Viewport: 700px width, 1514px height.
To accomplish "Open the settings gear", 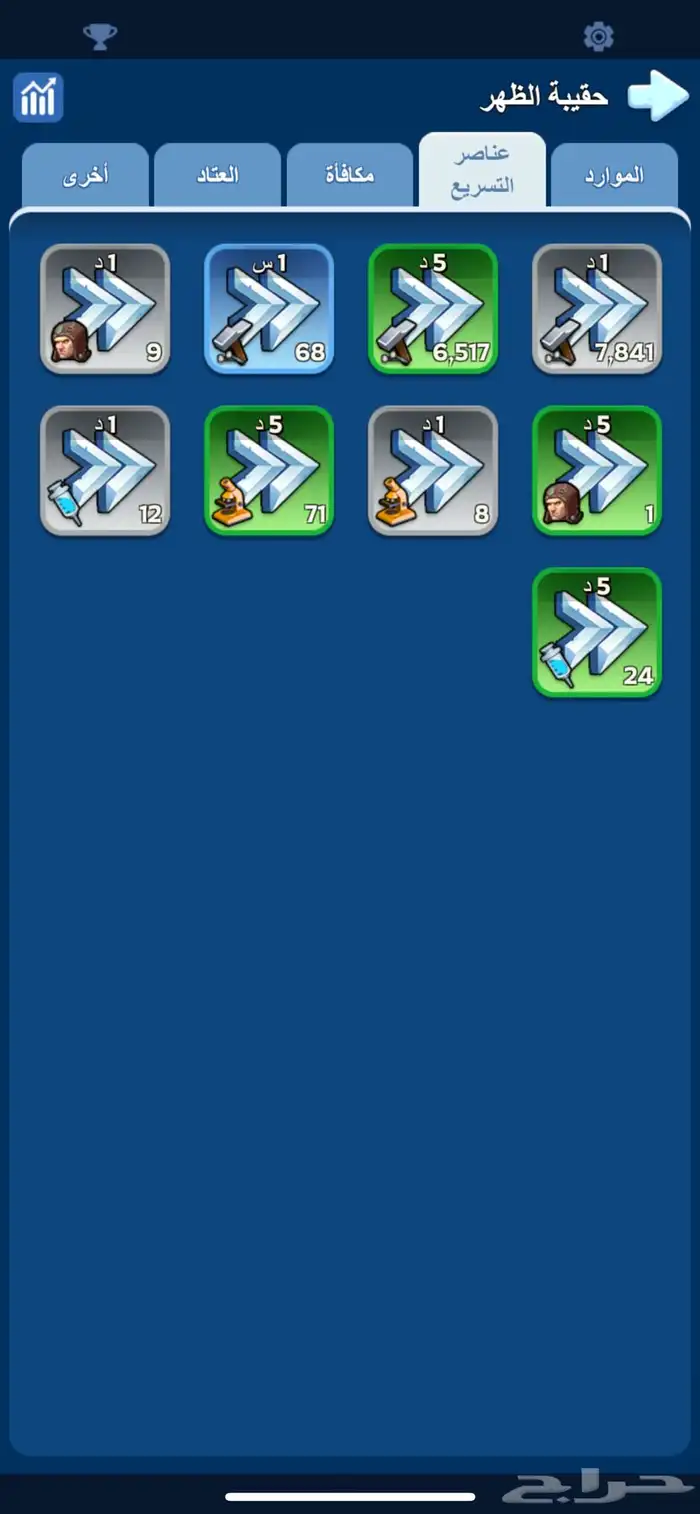I will coord(598,37).
